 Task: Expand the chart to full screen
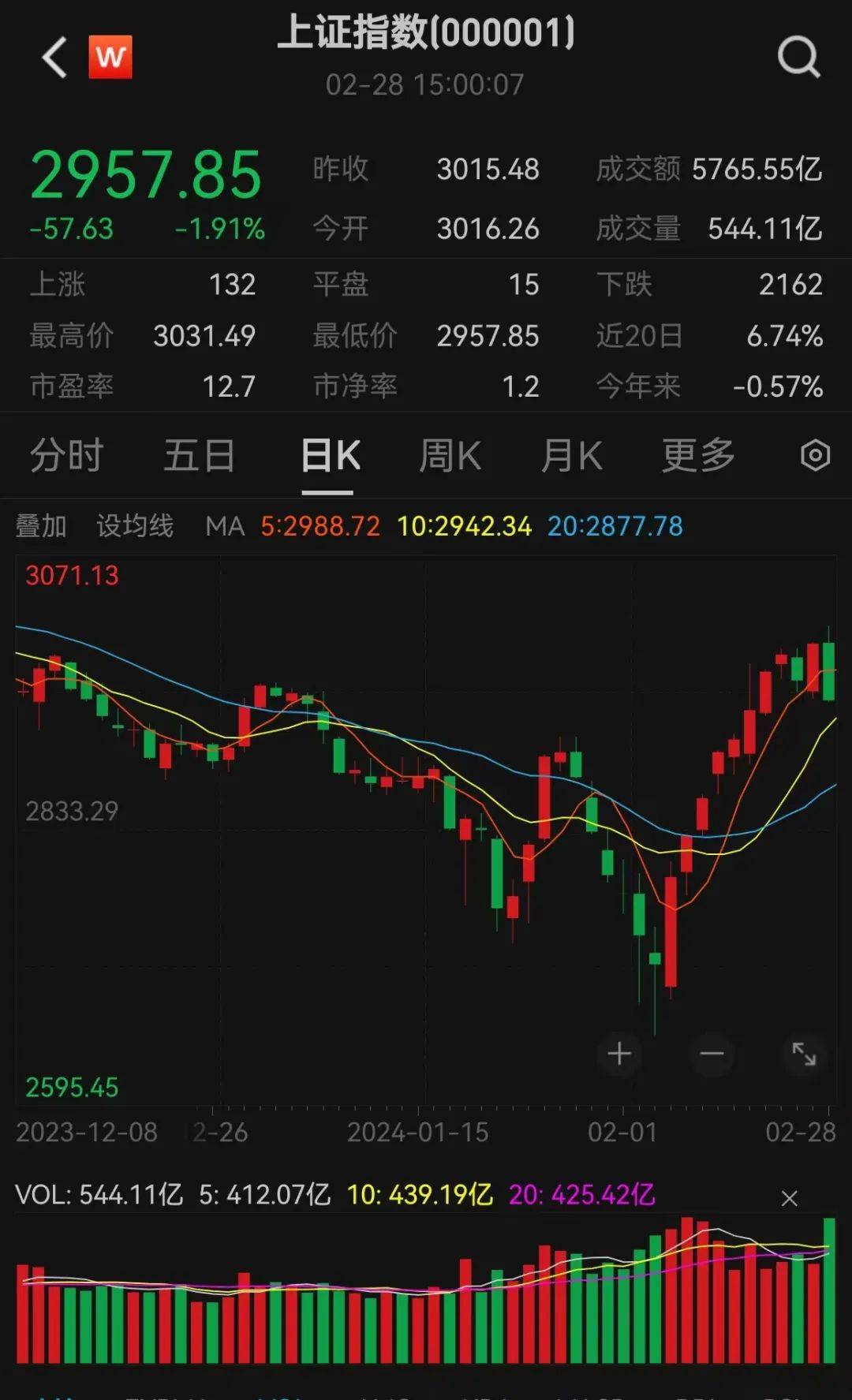tap(804, 1054)
